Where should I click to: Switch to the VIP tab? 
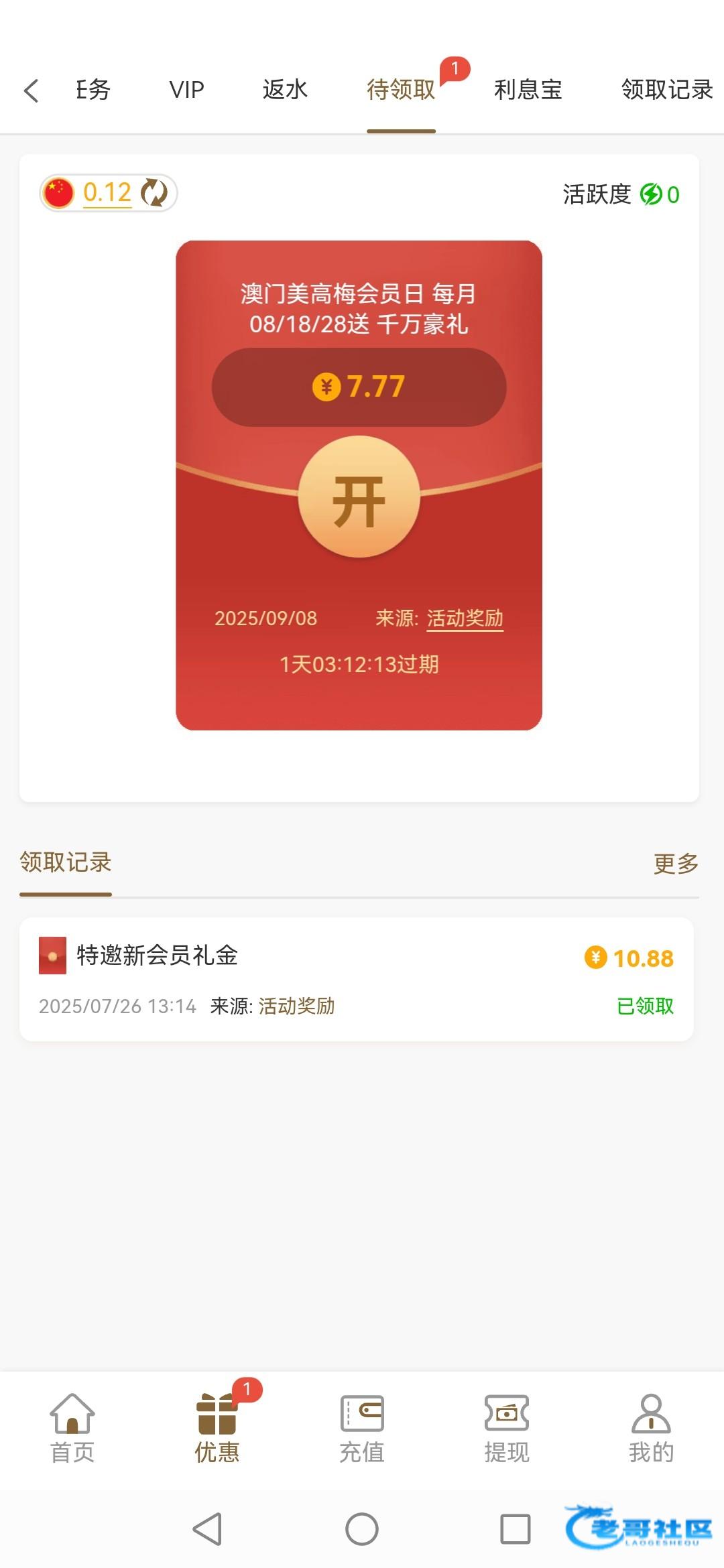pyautogui.click(x=186, y=89)
